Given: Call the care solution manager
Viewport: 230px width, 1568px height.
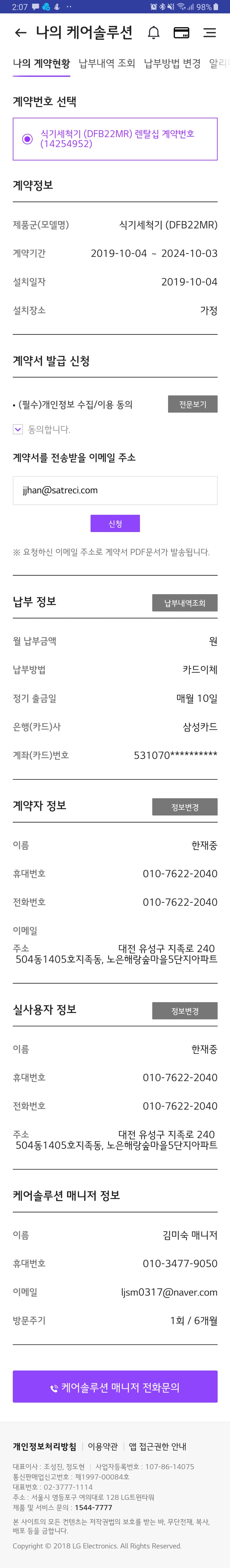Looking at the screenshot, I should pyautogui.click(x=115, y=1387).
